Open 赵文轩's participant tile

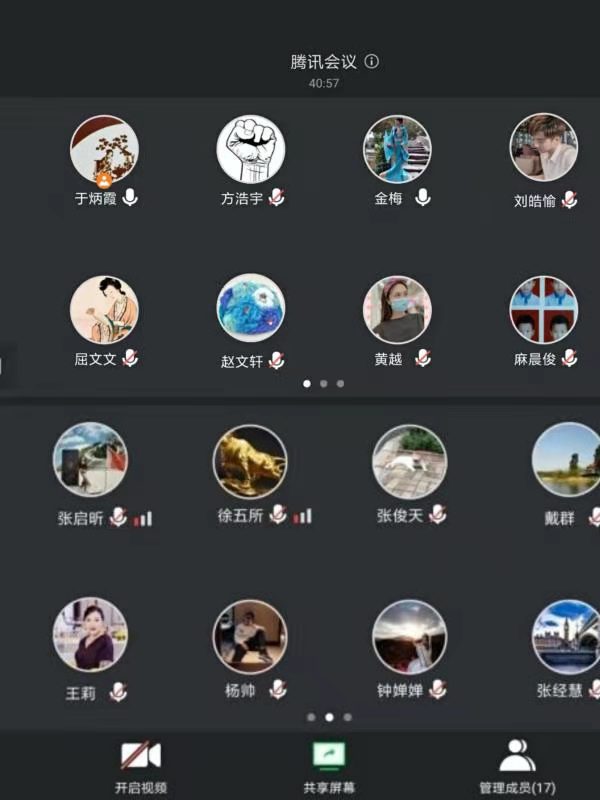[251, 310]
